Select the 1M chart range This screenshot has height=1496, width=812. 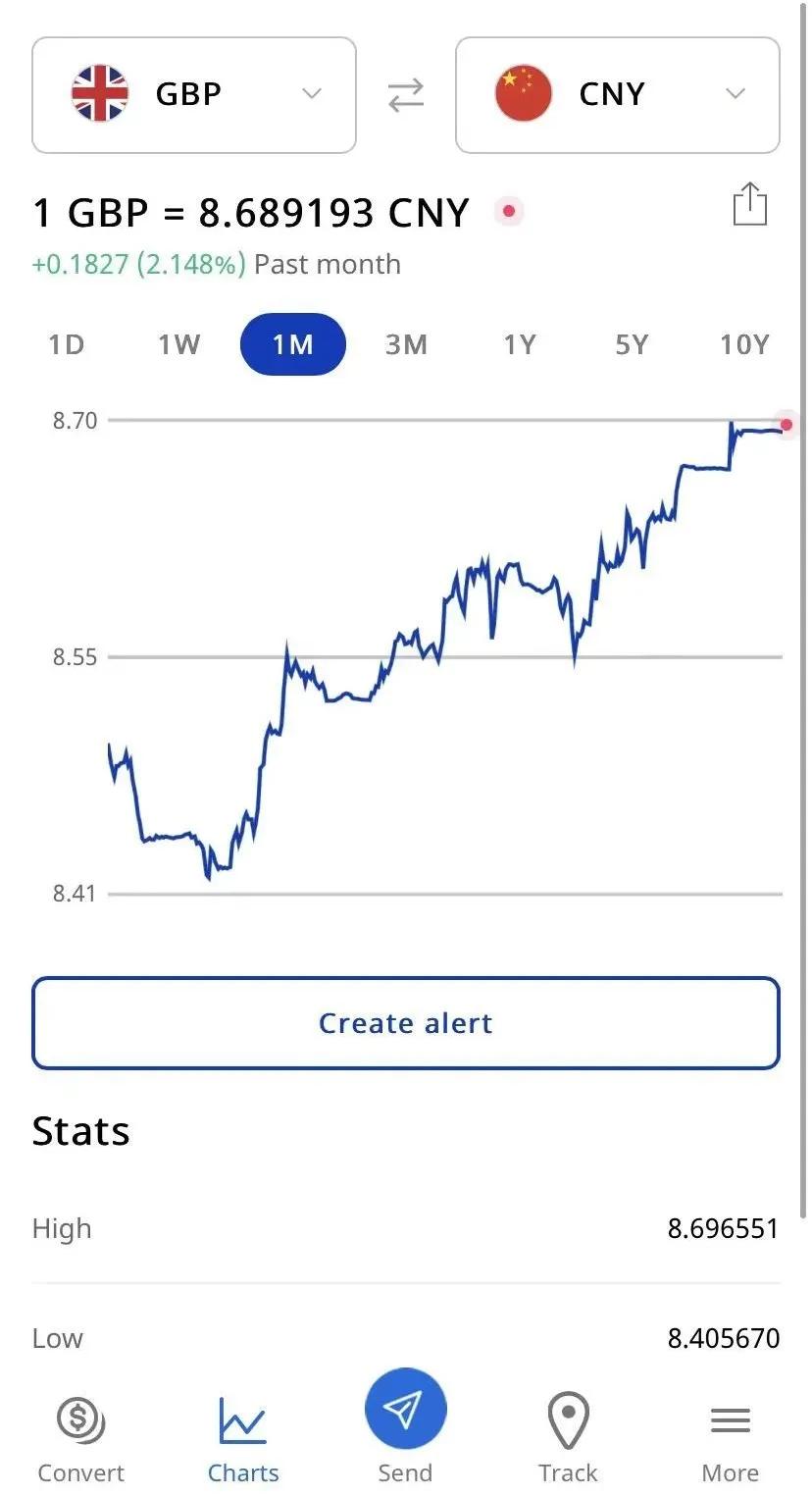(x=292, y=345)
